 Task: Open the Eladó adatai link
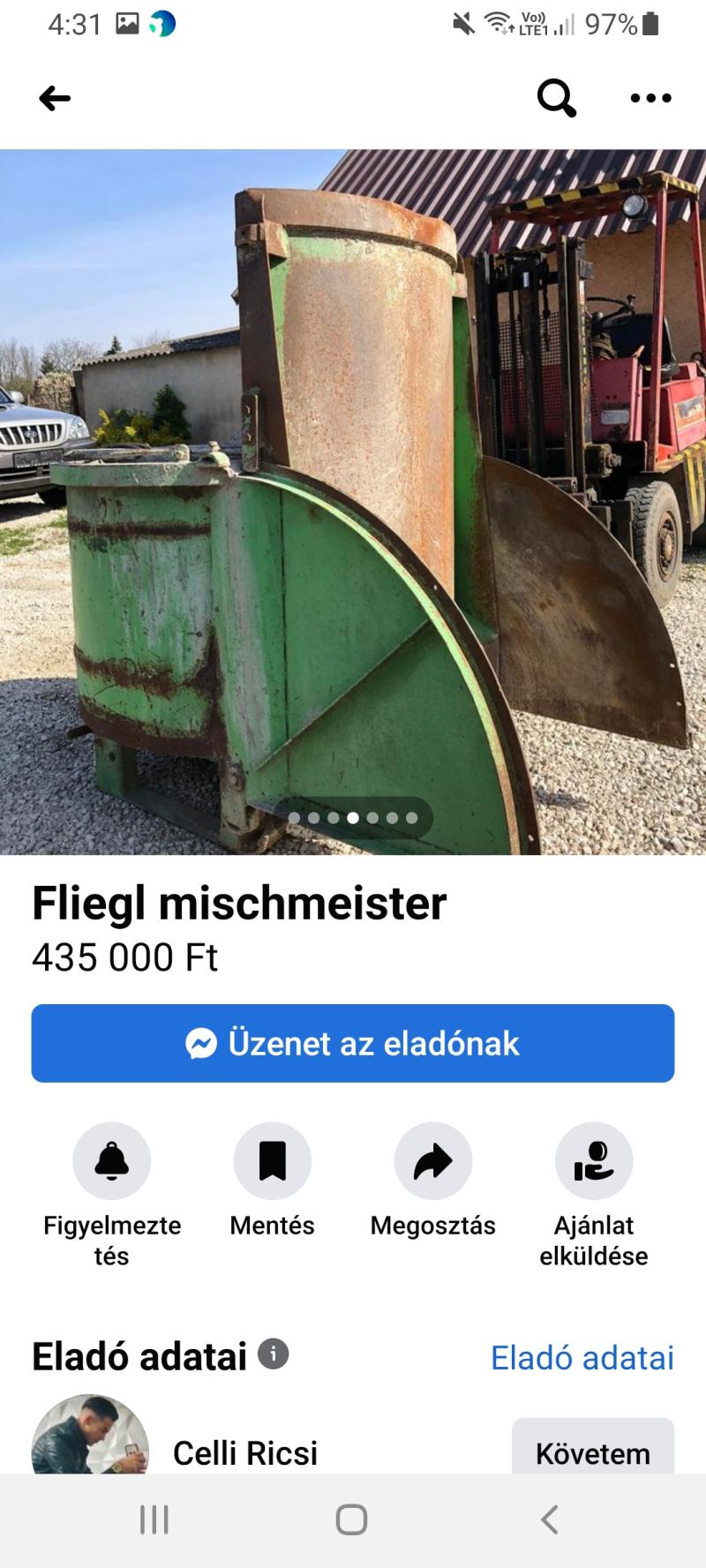(x=582, y=1357)
